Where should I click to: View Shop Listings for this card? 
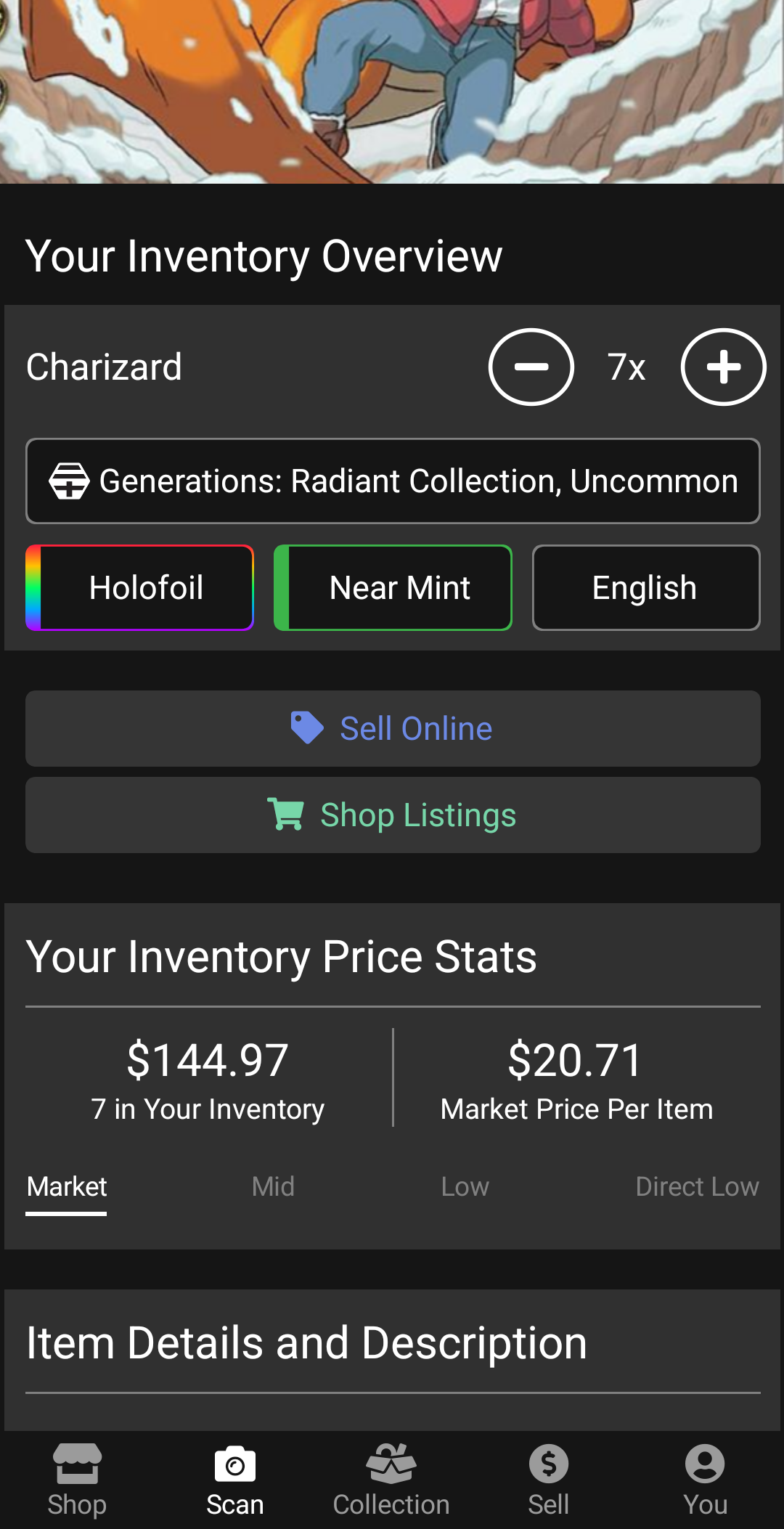coord(393,815)
